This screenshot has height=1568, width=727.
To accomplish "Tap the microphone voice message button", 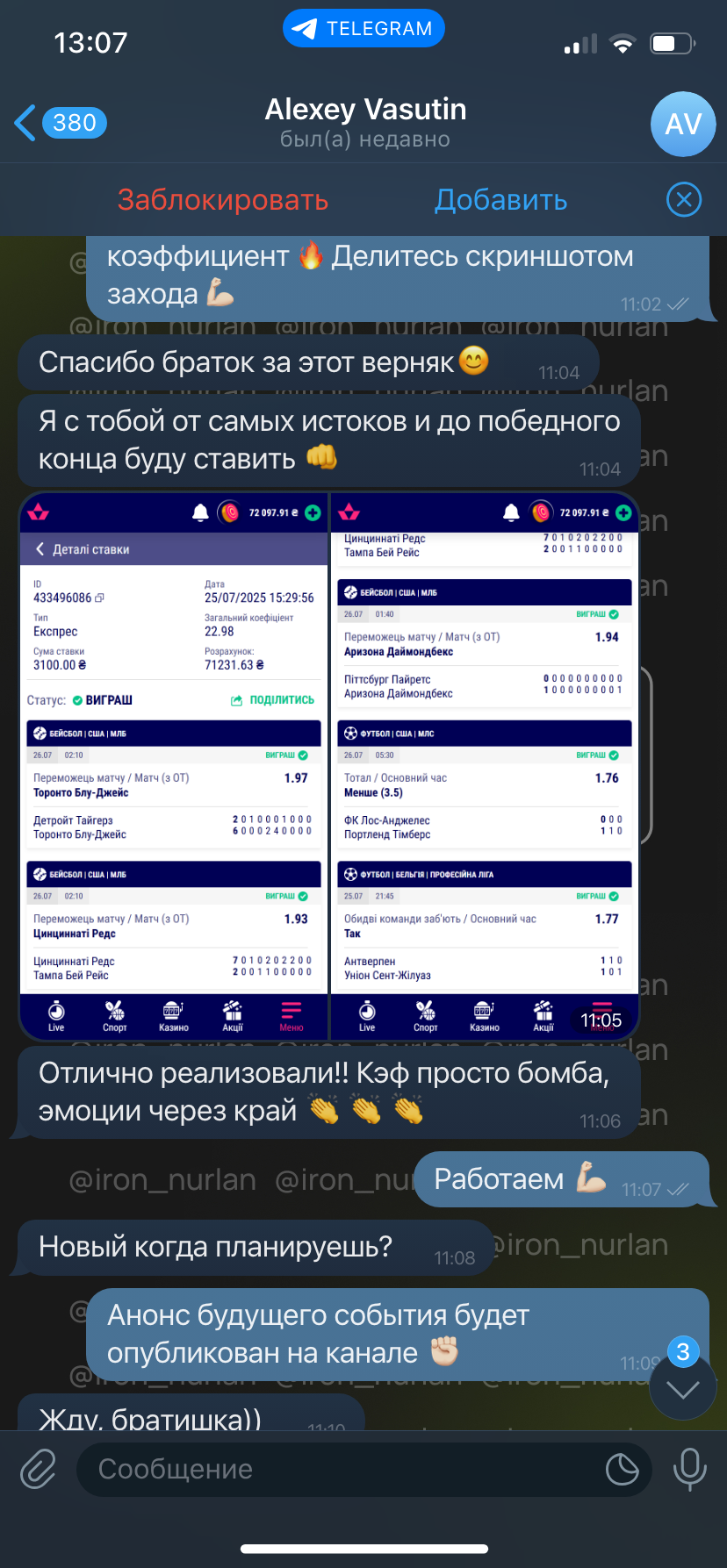I will point(689,1469).
